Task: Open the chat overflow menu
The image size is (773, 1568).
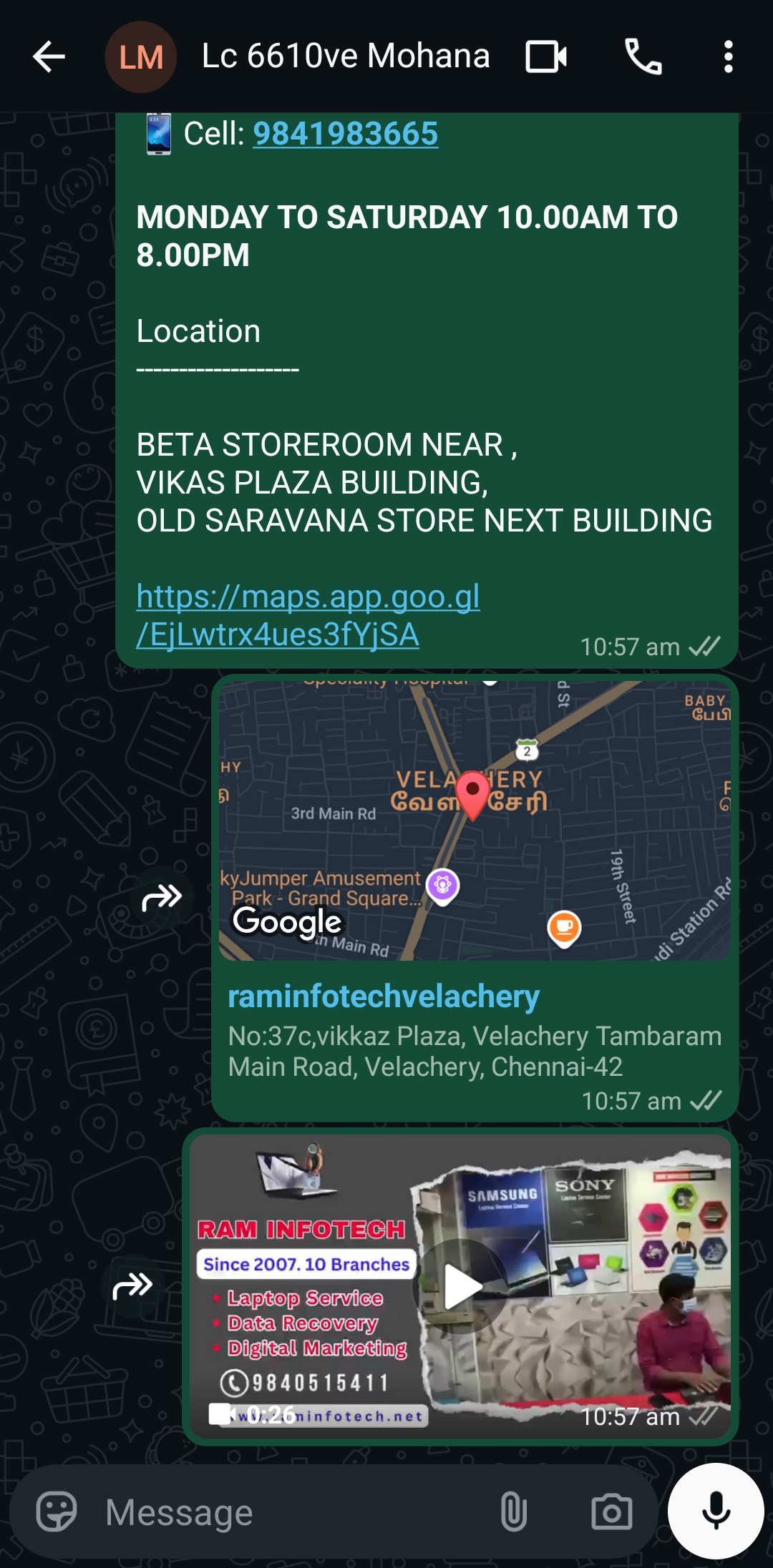Action: (728, 57)
